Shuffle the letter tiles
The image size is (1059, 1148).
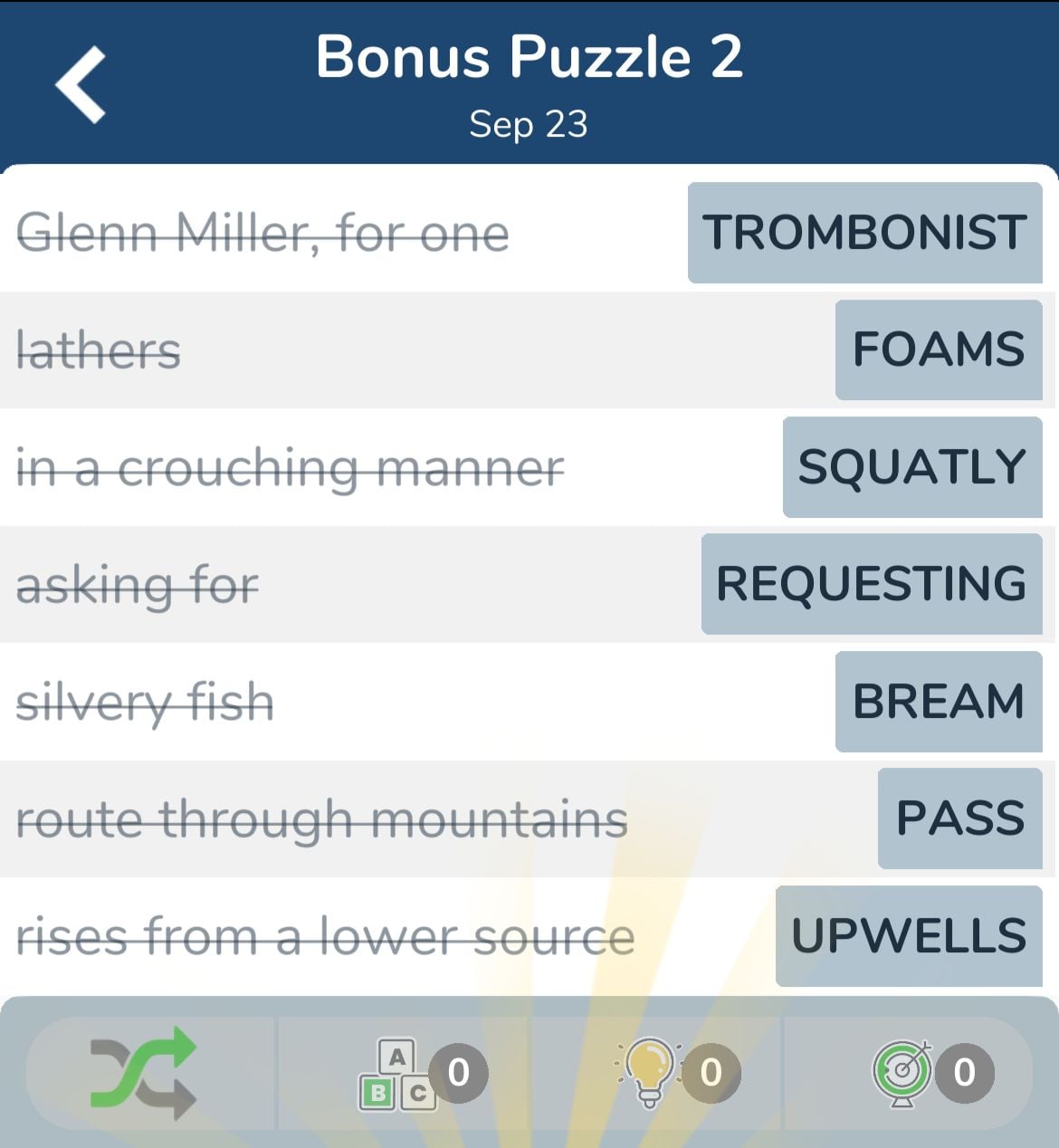143,1072
